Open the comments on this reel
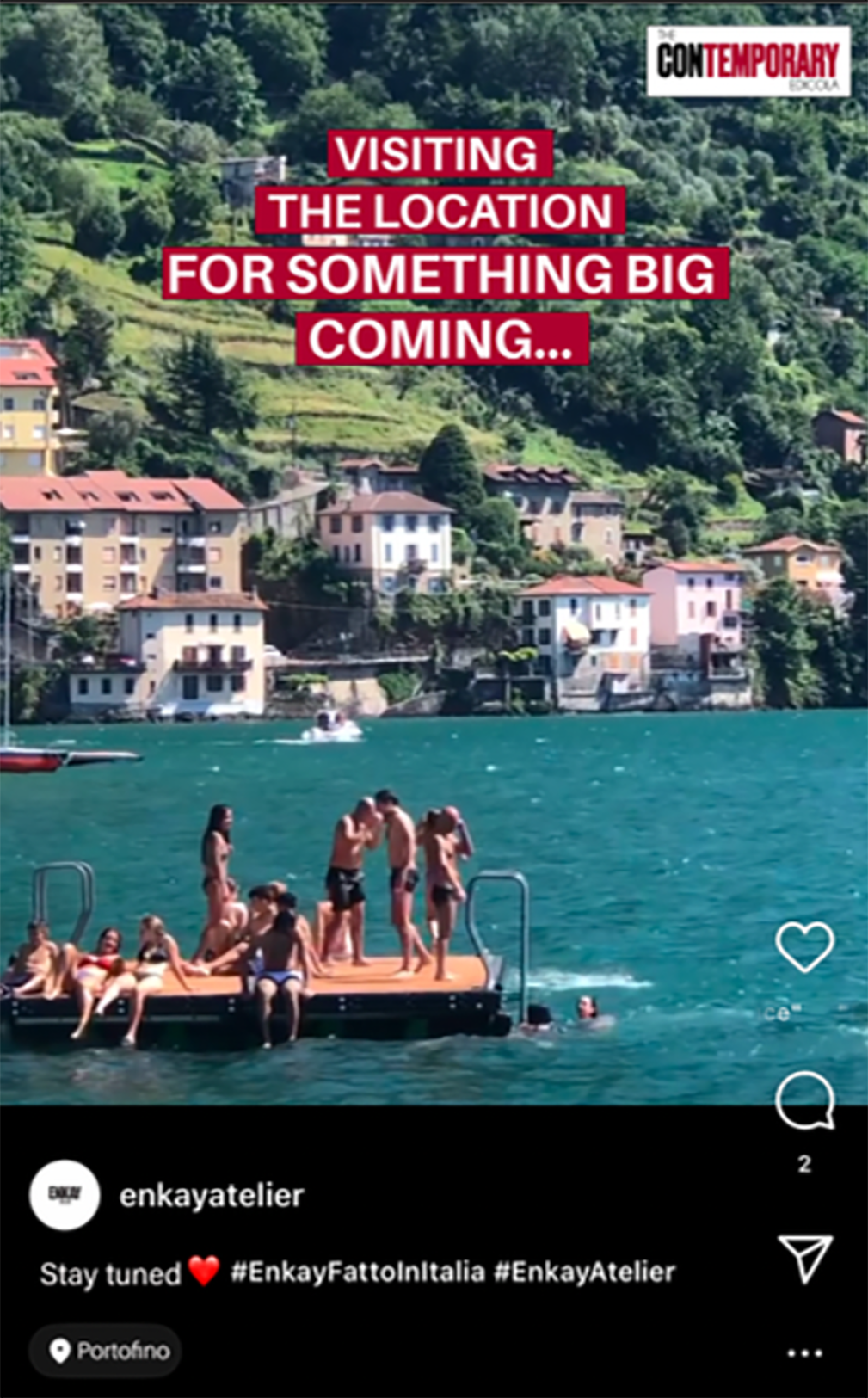Image resolution: width=868 pixels, height=1398 pixels. point(804,1100)
